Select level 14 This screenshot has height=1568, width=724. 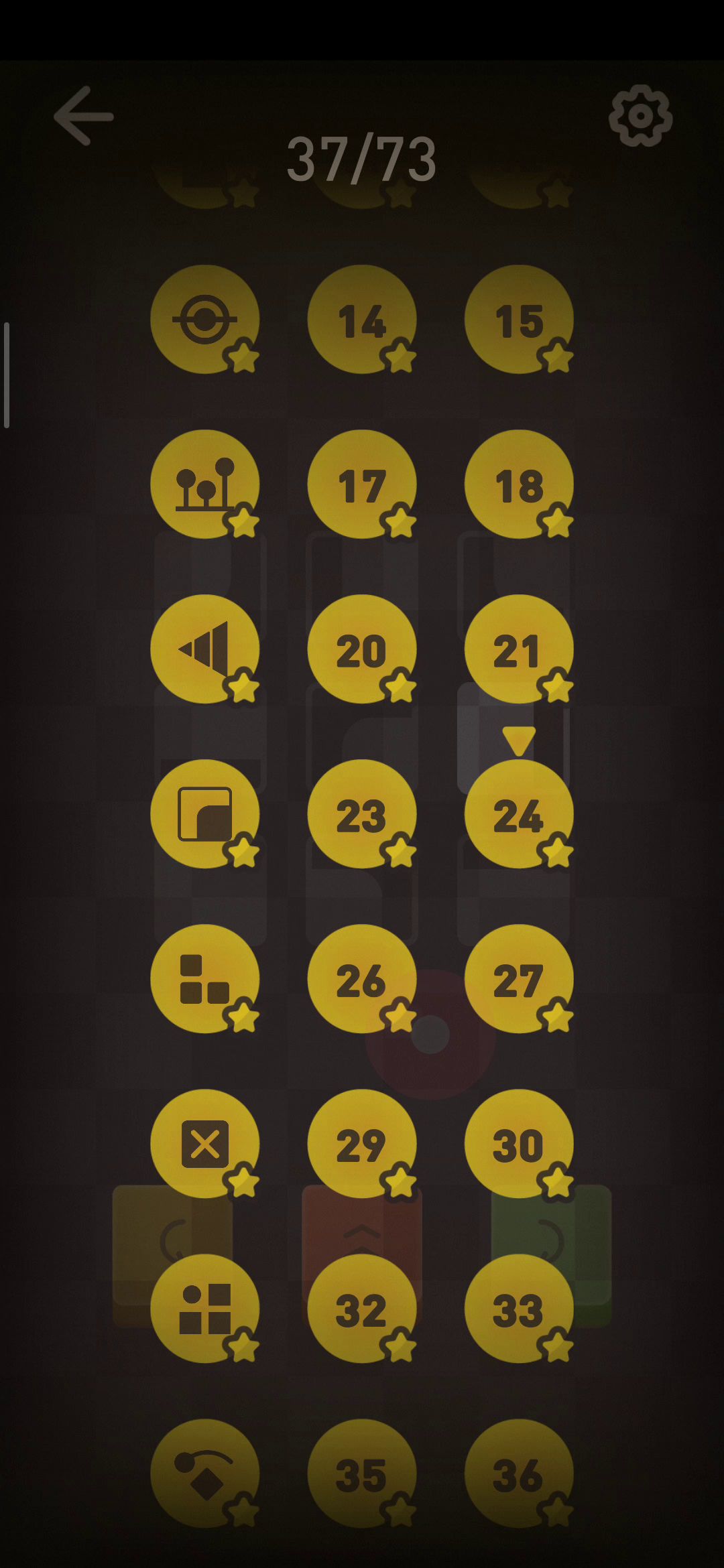(x=362, y=320)
